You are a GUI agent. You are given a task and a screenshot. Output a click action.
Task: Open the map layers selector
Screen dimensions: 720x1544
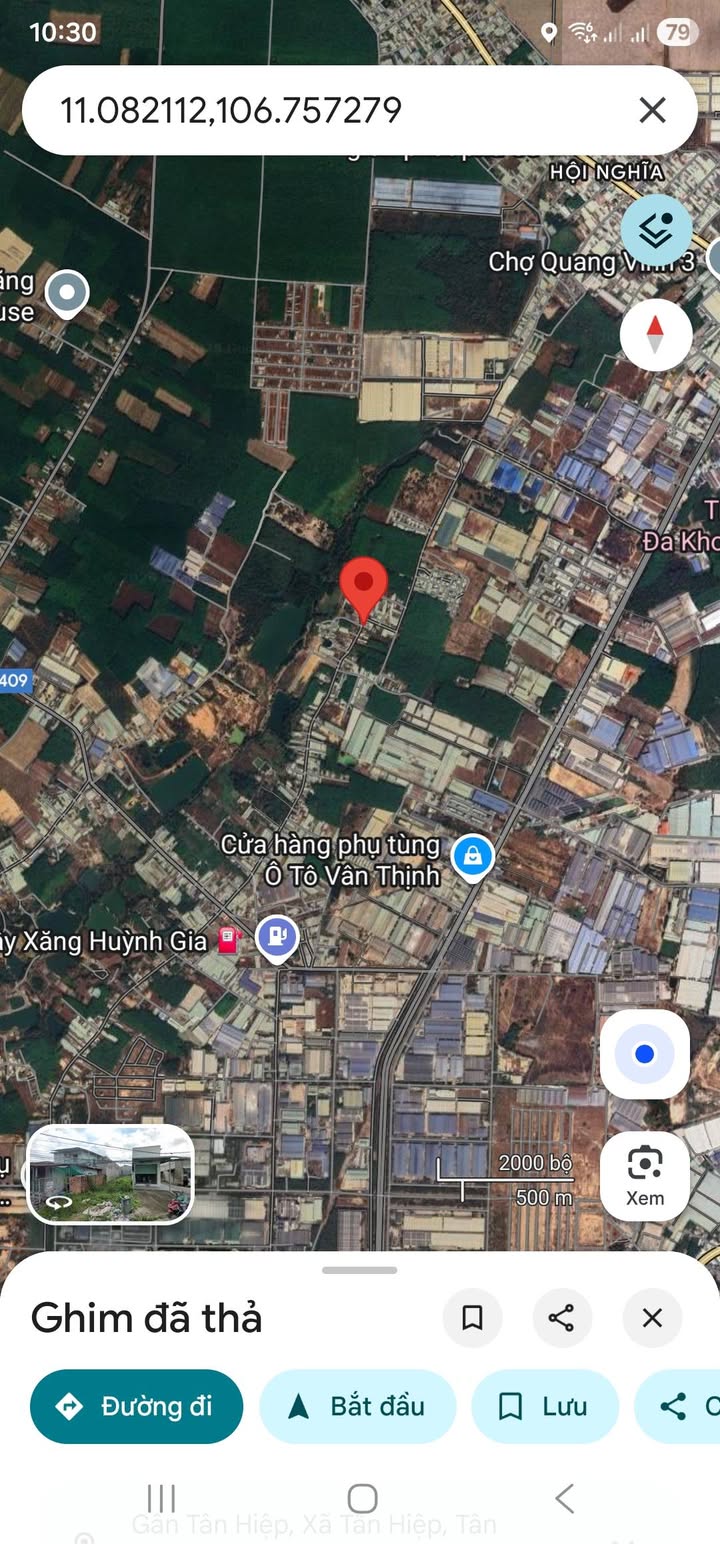[x=656, y=230]
